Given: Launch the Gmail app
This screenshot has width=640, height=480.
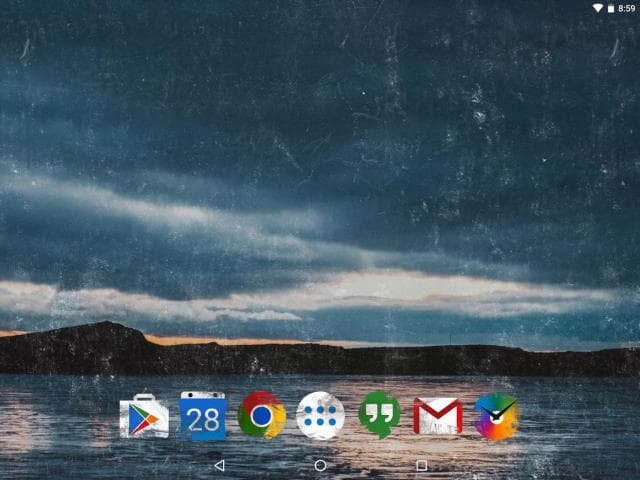Looking at the screenshot, I should (x=438, y=416).
